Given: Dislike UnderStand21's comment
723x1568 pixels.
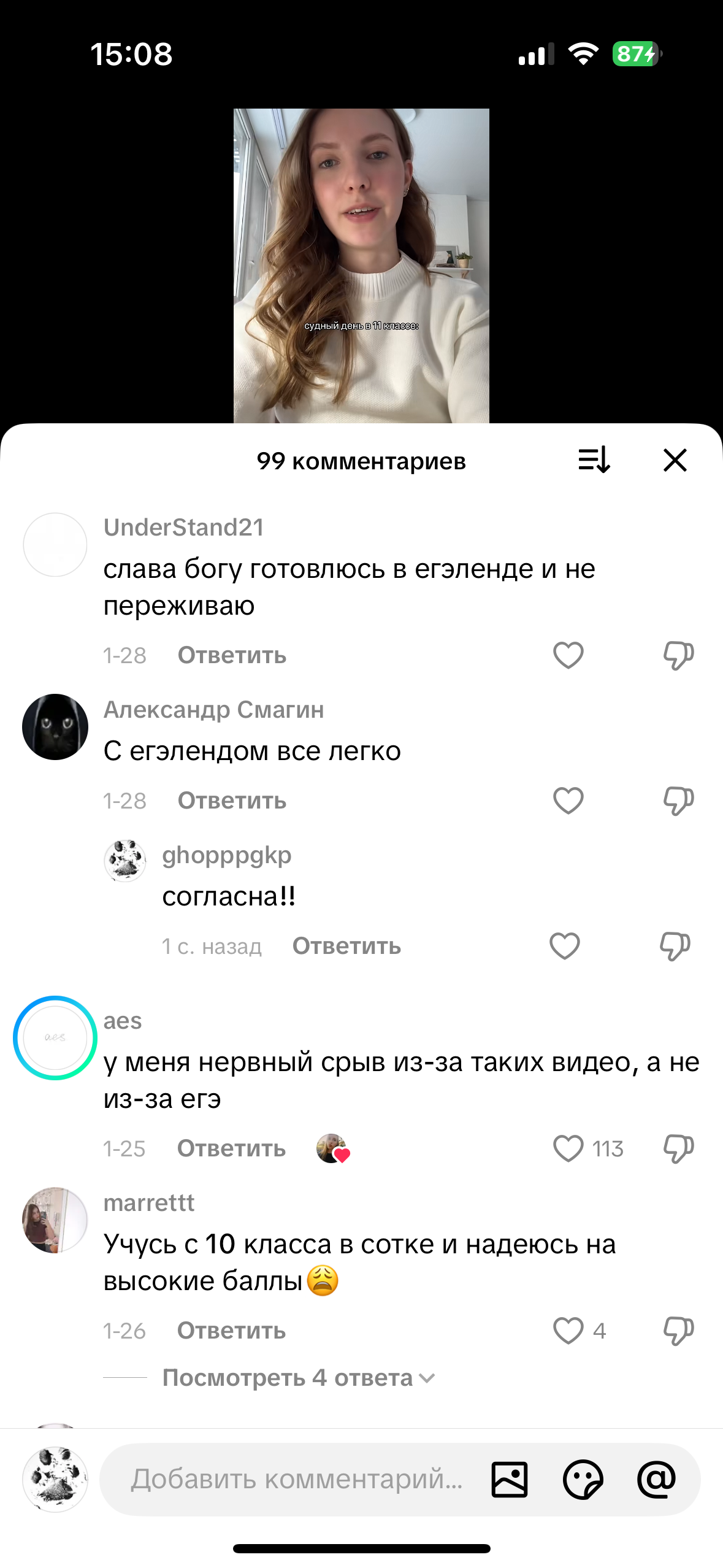Looking at the screenshot, I should 678,655.
